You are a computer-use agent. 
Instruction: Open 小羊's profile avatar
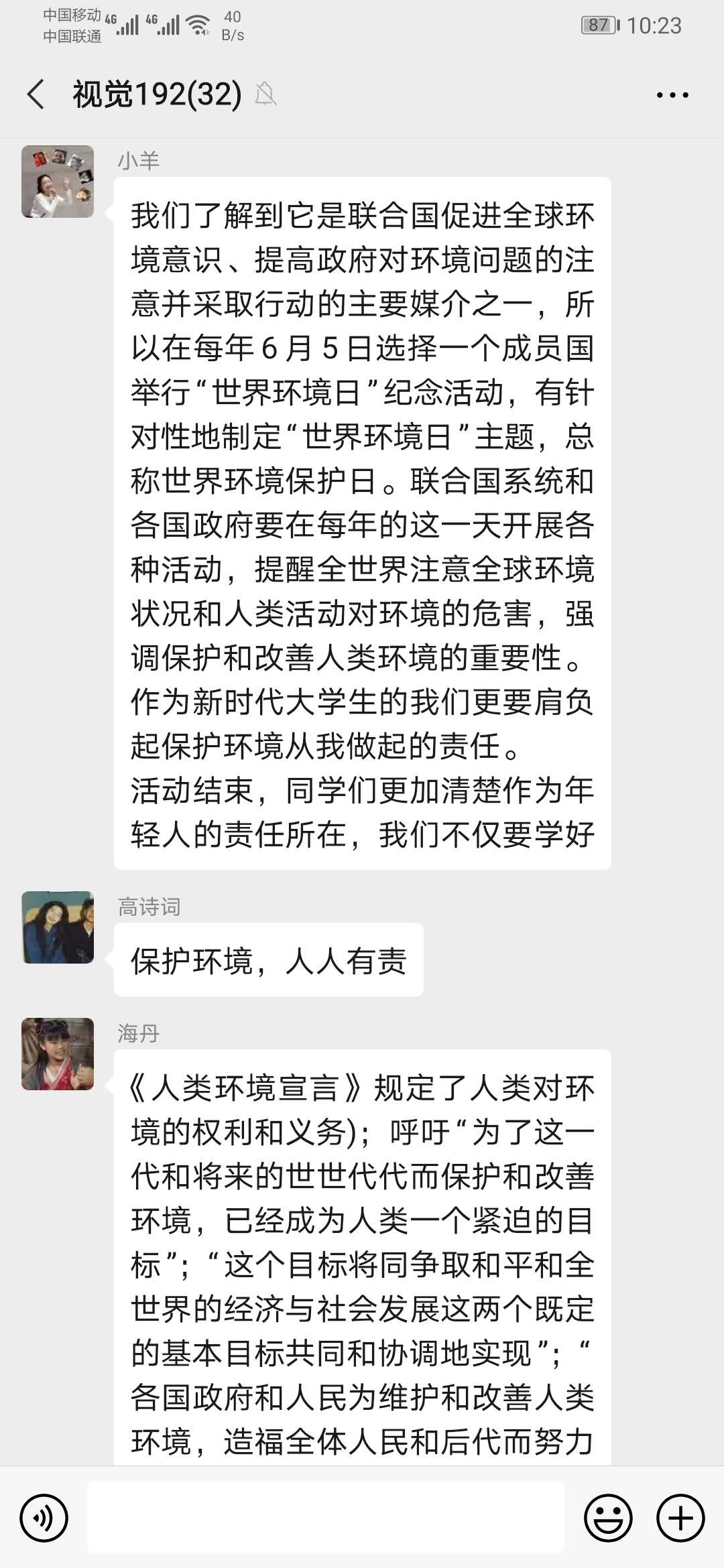pos(58,182)
